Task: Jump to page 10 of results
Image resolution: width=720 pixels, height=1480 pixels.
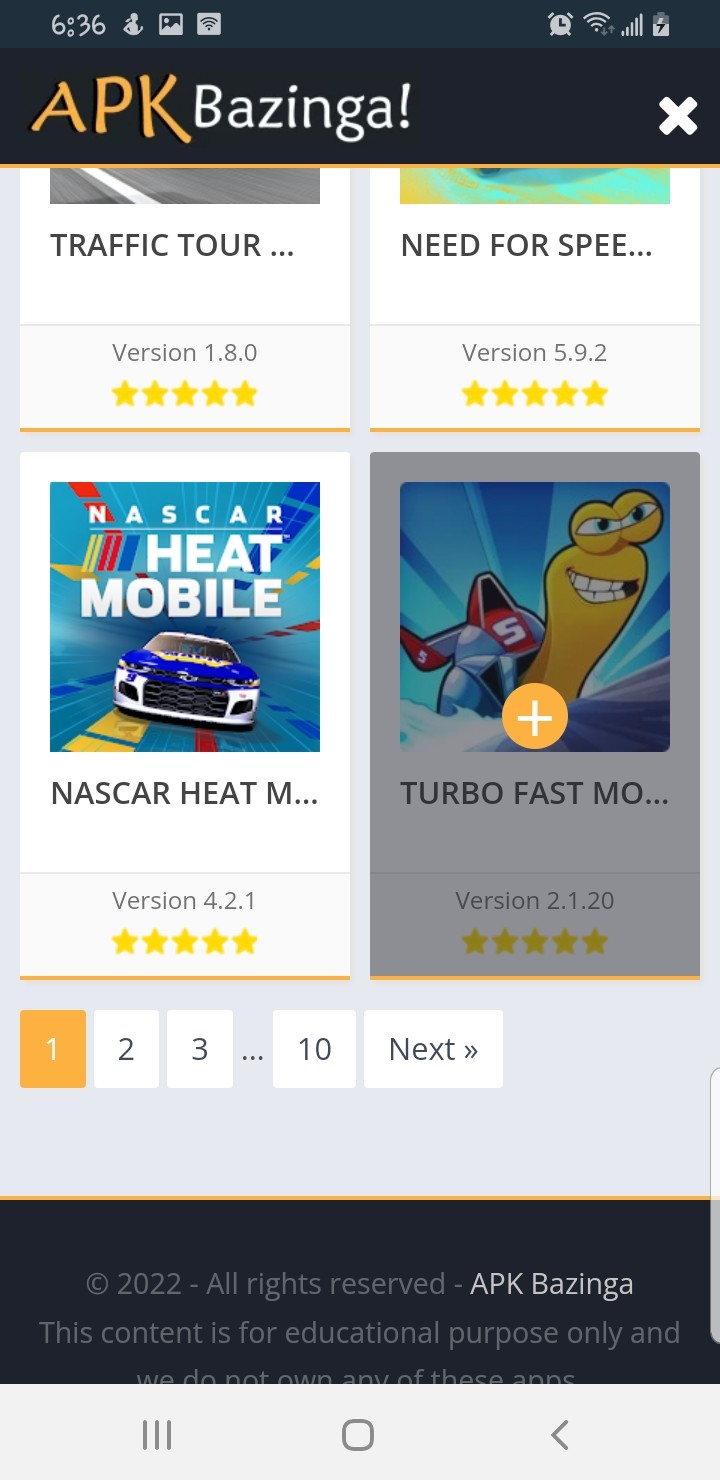Action: point(314,1049)
